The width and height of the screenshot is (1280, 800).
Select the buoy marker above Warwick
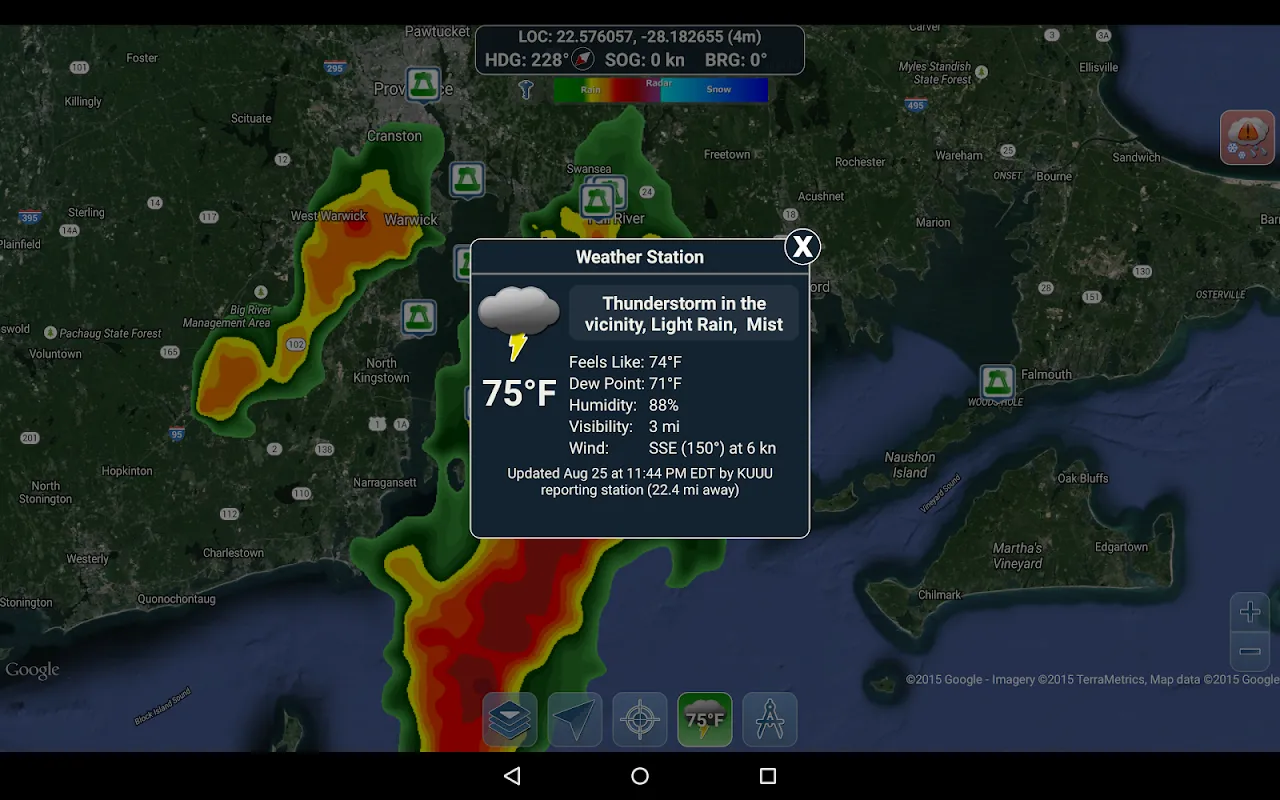[466, 180]
